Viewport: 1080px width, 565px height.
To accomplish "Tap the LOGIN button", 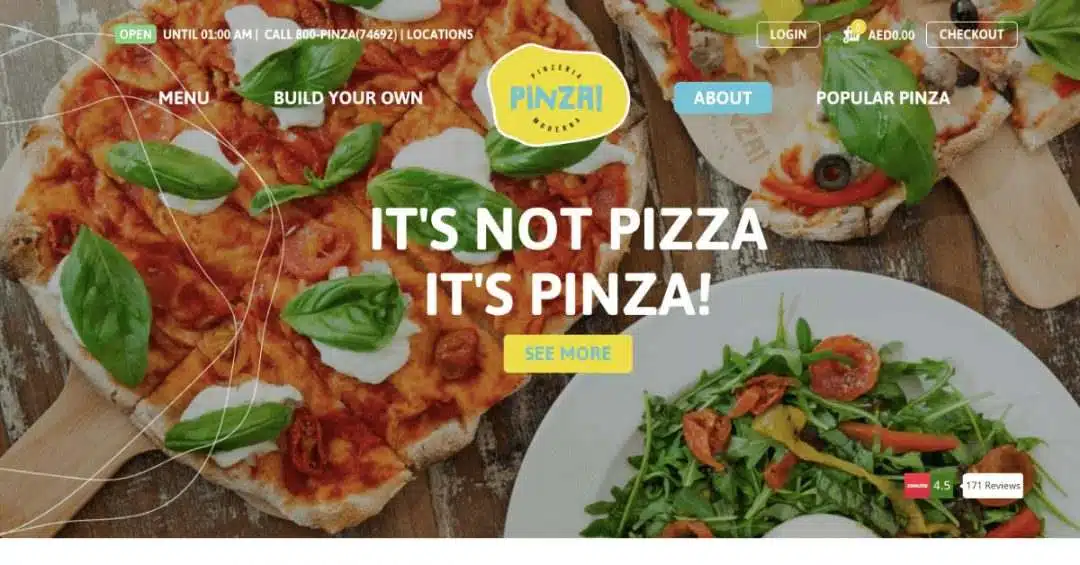I will pos(788,34).
